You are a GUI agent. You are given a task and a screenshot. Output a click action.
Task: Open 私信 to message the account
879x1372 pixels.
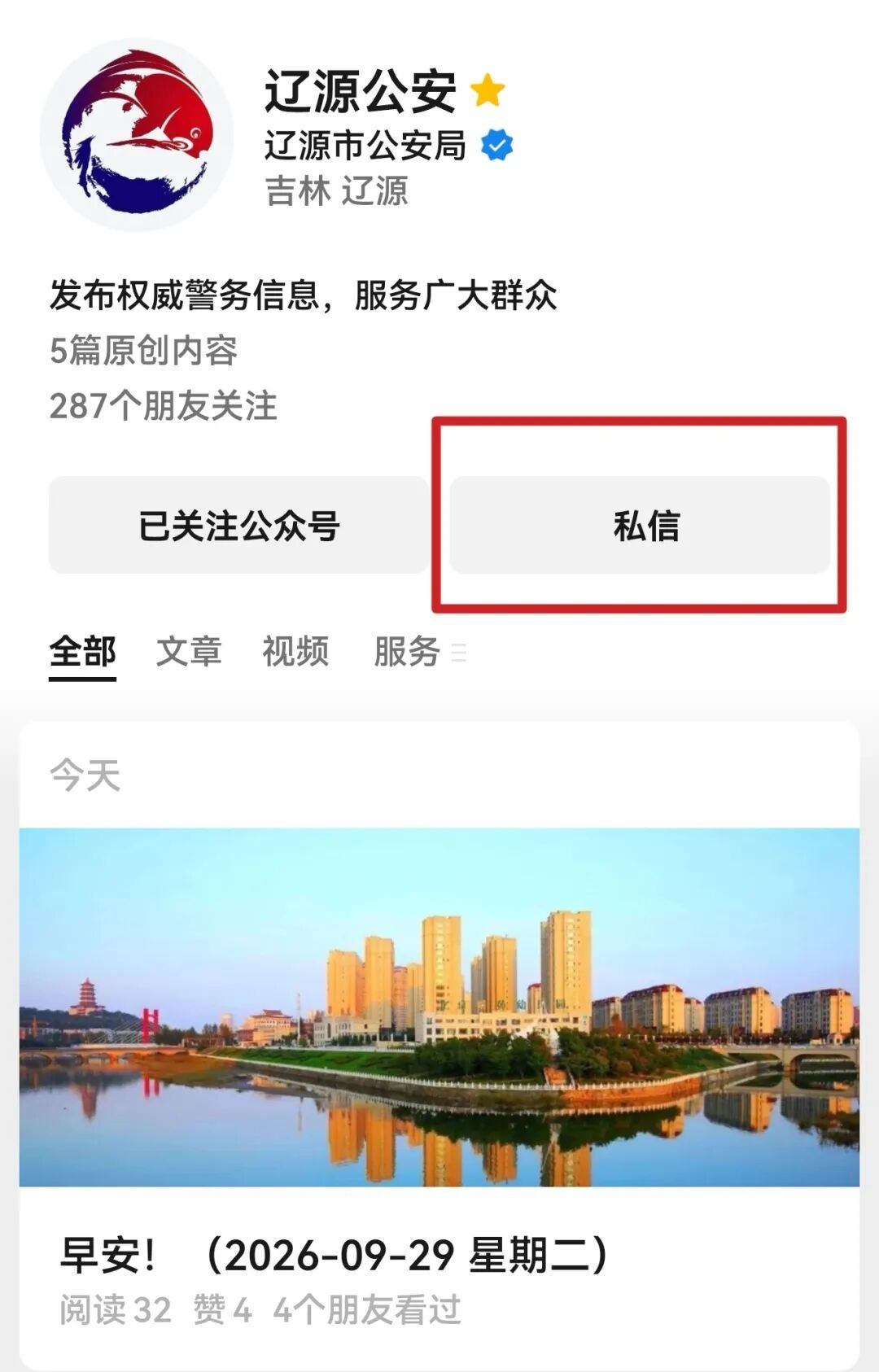coord(640,525)
